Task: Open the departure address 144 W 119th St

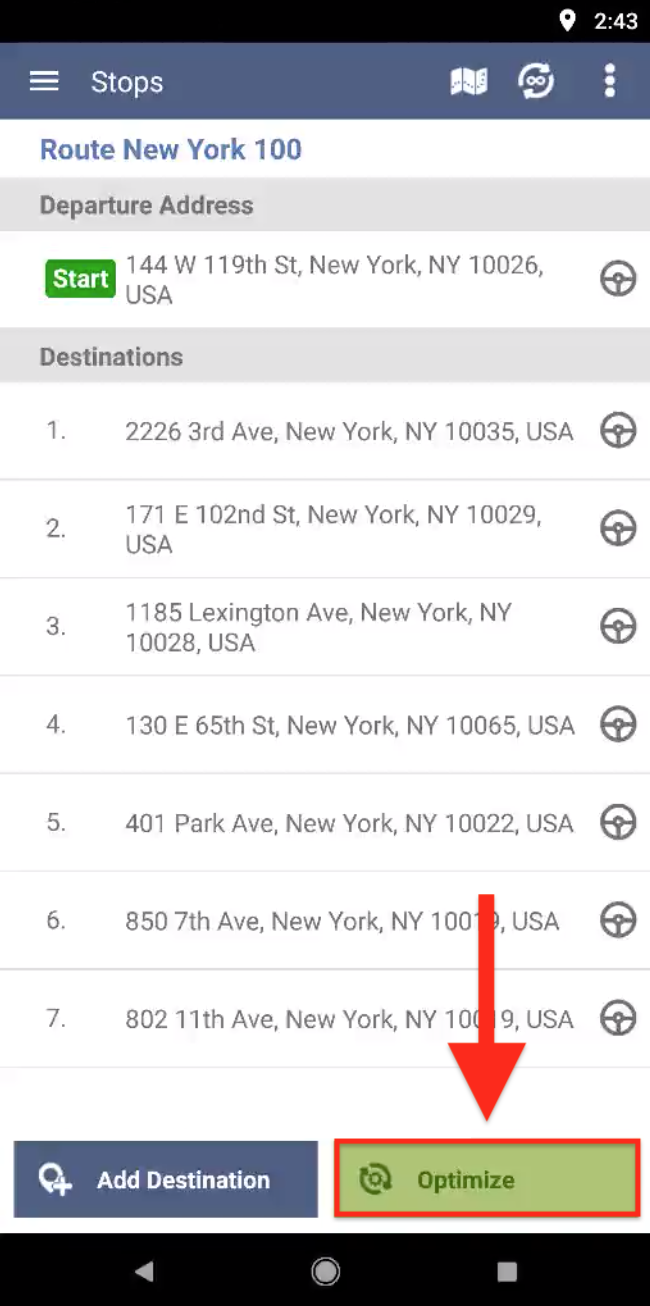Action: pos(325,279)
